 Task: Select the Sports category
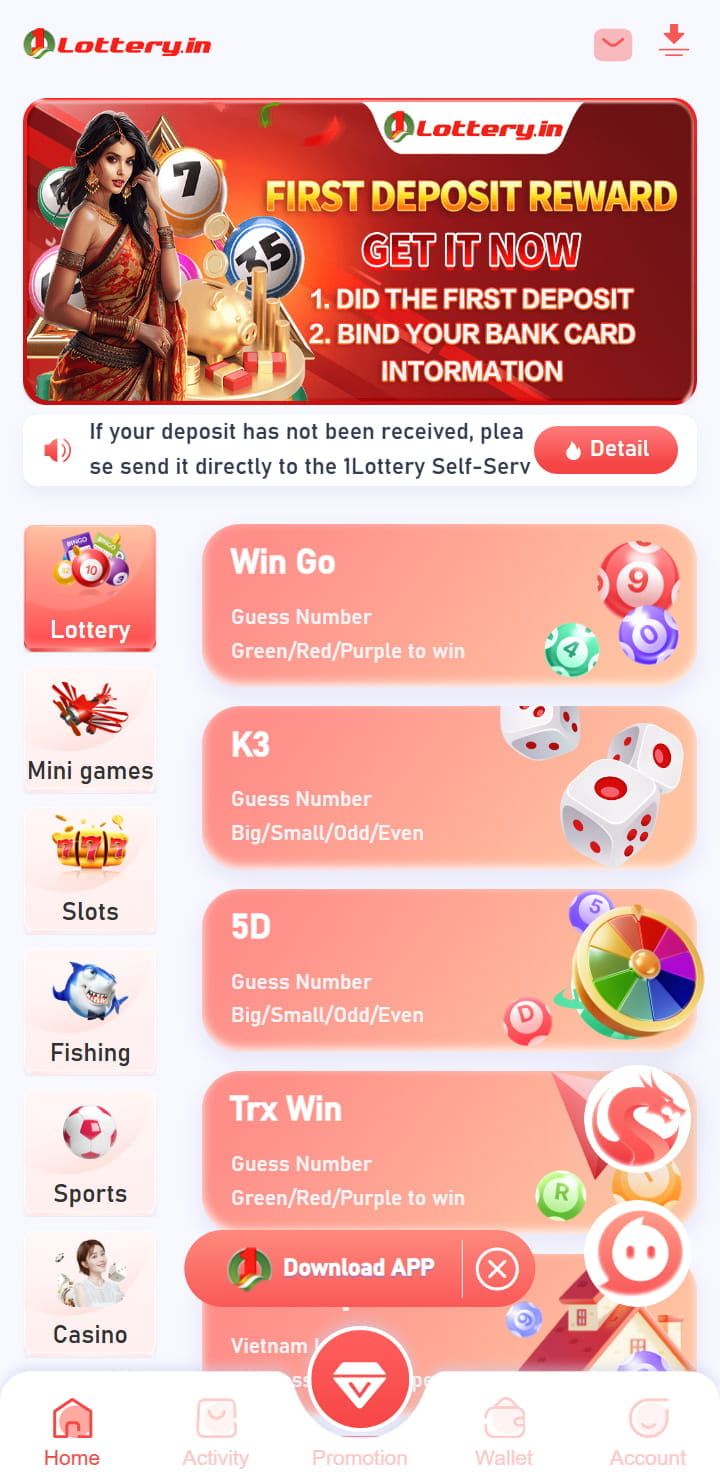click(90, 1152)
